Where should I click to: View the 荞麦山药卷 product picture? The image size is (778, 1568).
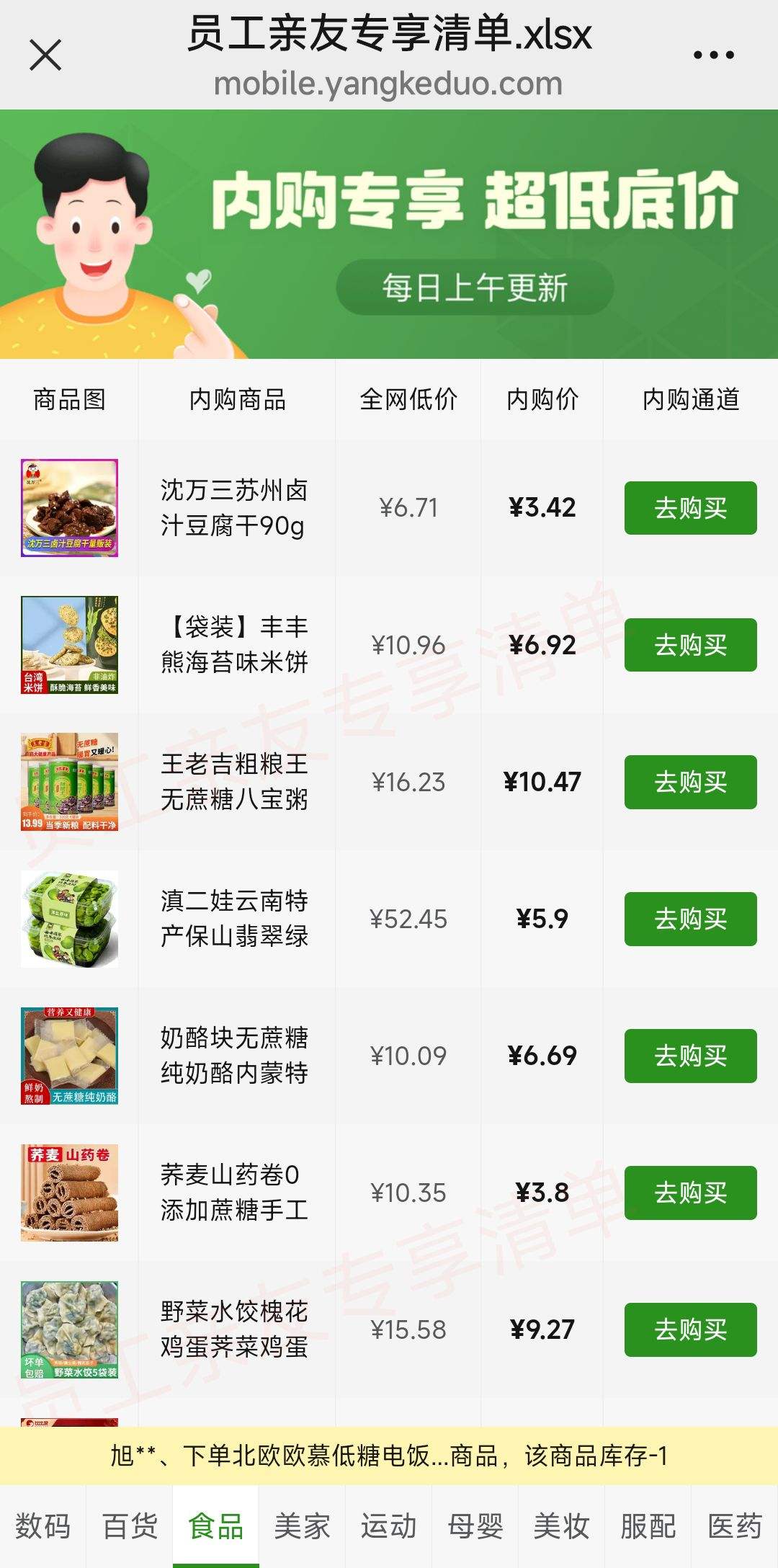tap(69, 1193)
